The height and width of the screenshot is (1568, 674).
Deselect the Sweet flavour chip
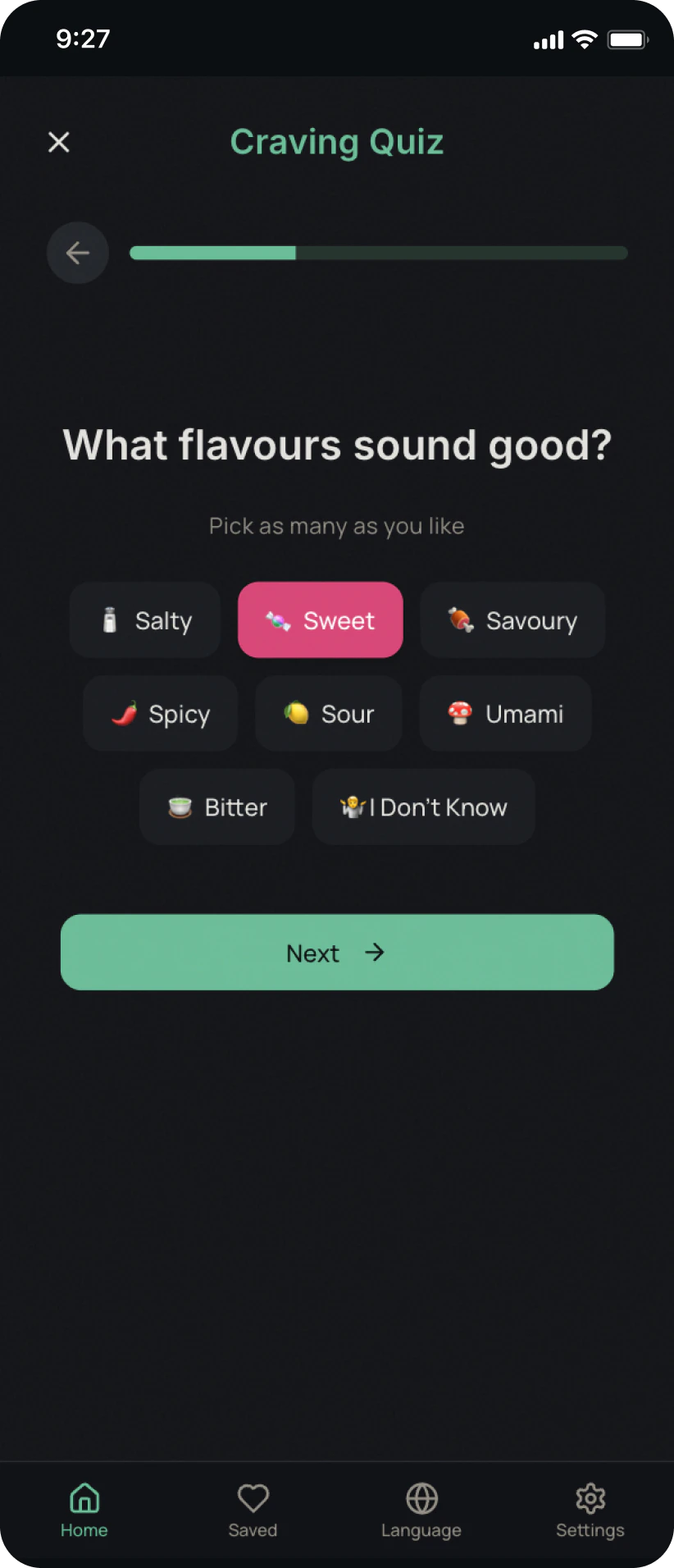coord(321,620)
